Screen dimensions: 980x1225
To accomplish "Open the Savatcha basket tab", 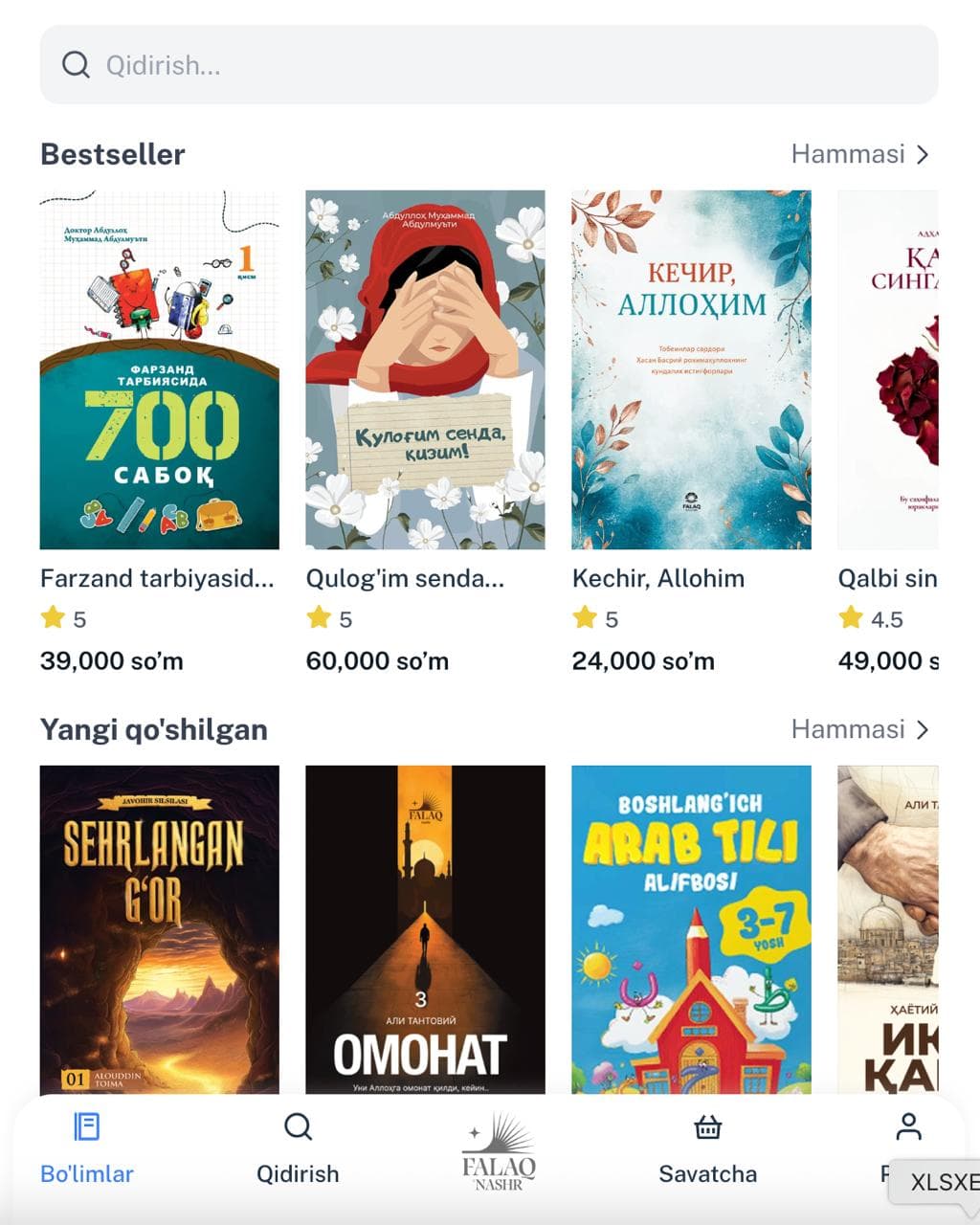I will point(707,1147).
